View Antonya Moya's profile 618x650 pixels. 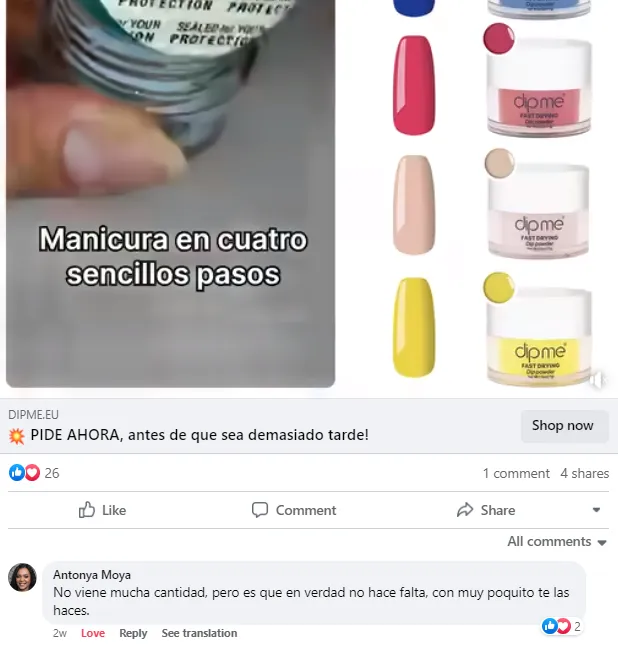click(x=92, y=575)
